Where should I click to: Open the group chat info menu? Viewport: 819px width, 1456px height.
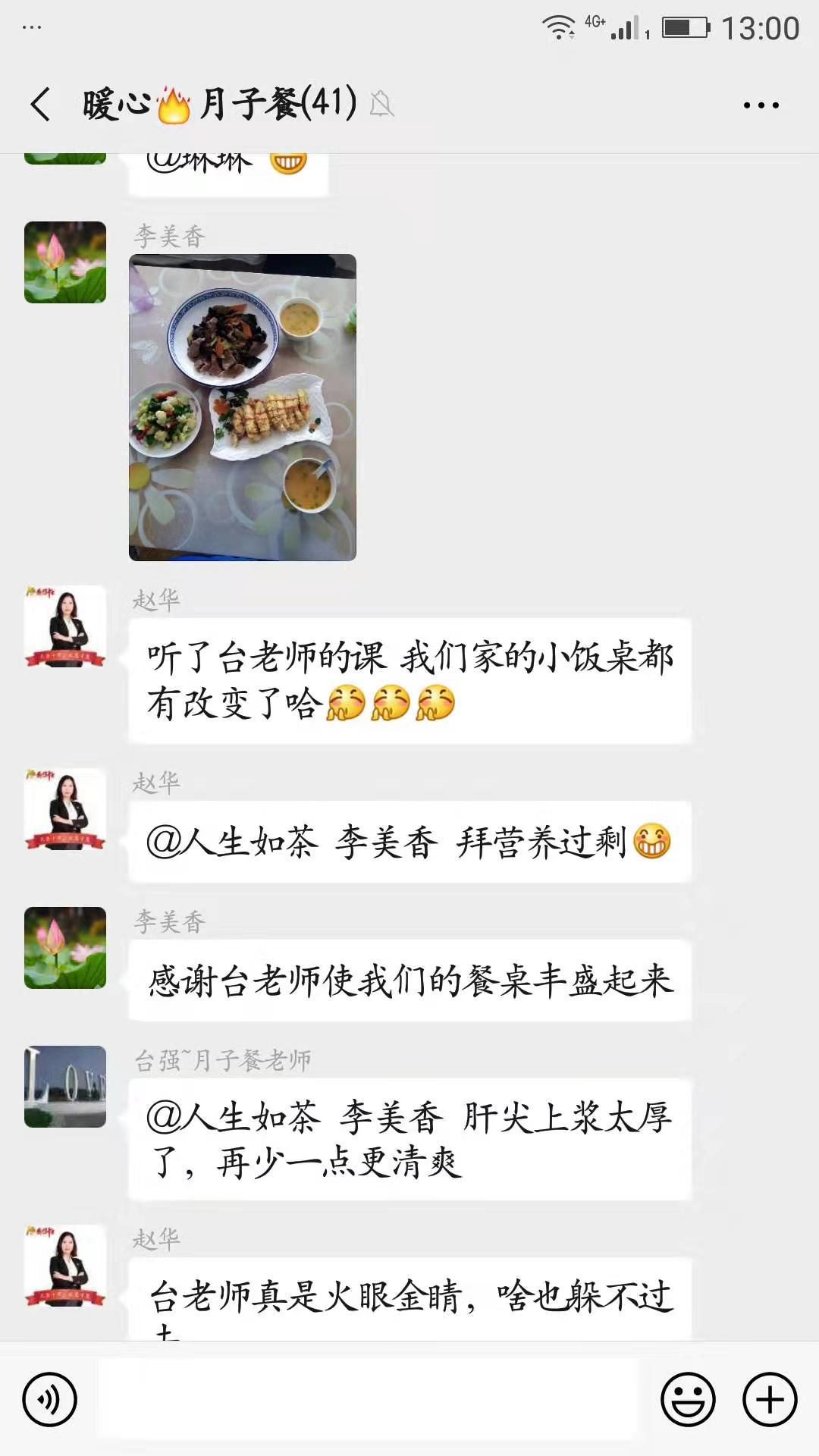761,105
